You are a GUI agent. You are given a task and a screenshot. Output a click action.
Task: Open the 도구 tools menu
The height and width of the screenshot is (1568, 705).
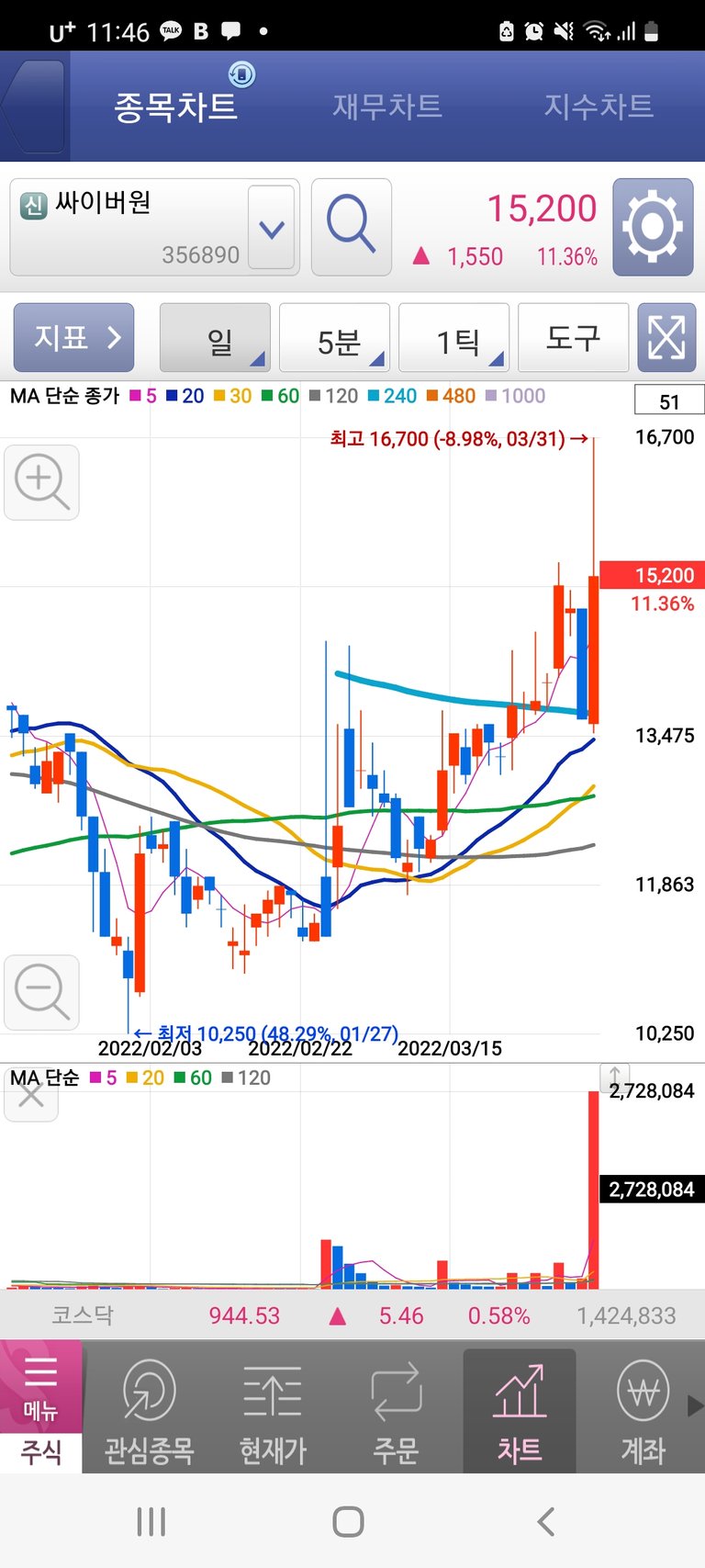[573, 338]
